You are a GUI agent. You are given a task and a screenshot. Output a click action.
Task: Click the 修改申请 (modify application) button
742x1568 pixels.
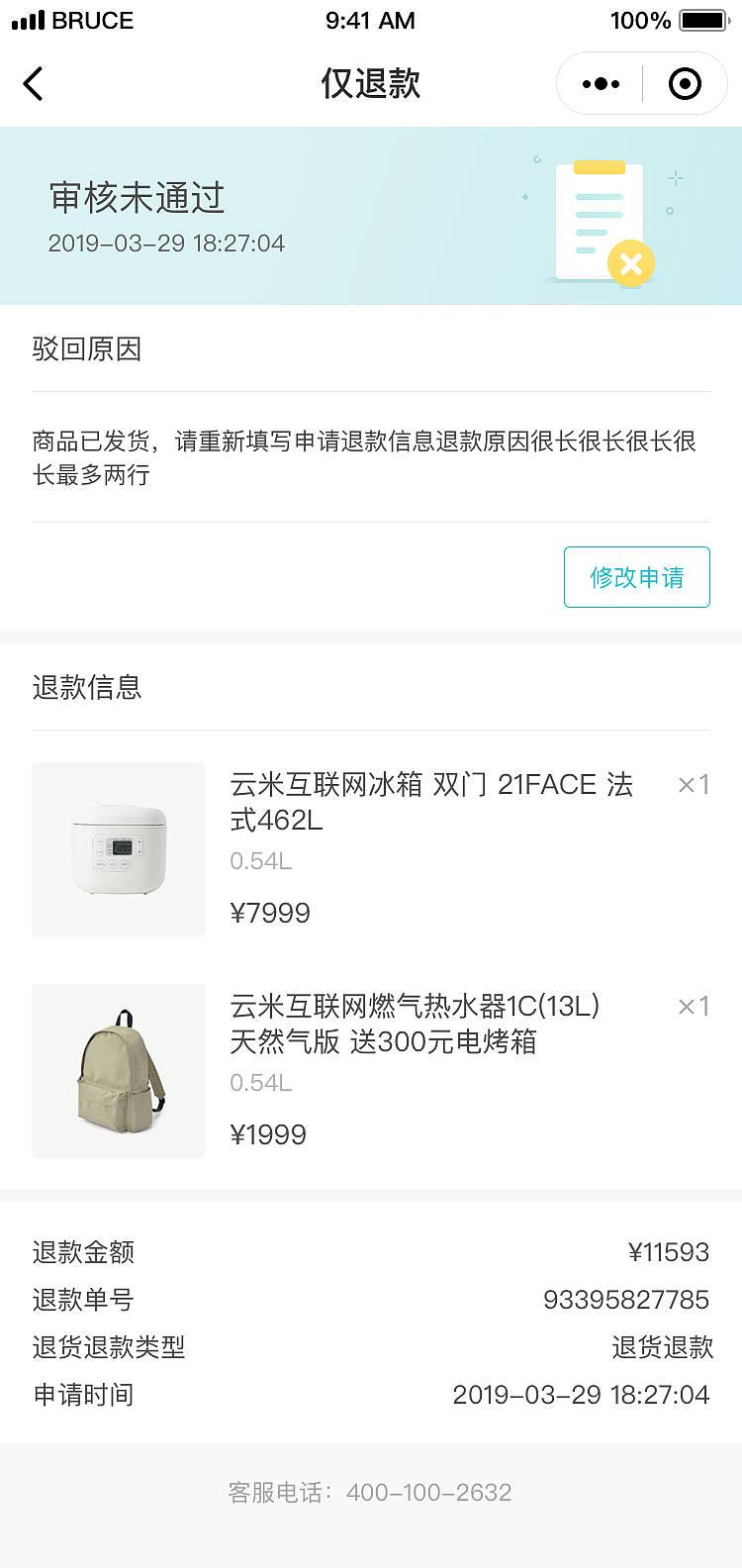pyautogui.click(x=636, y=576)
